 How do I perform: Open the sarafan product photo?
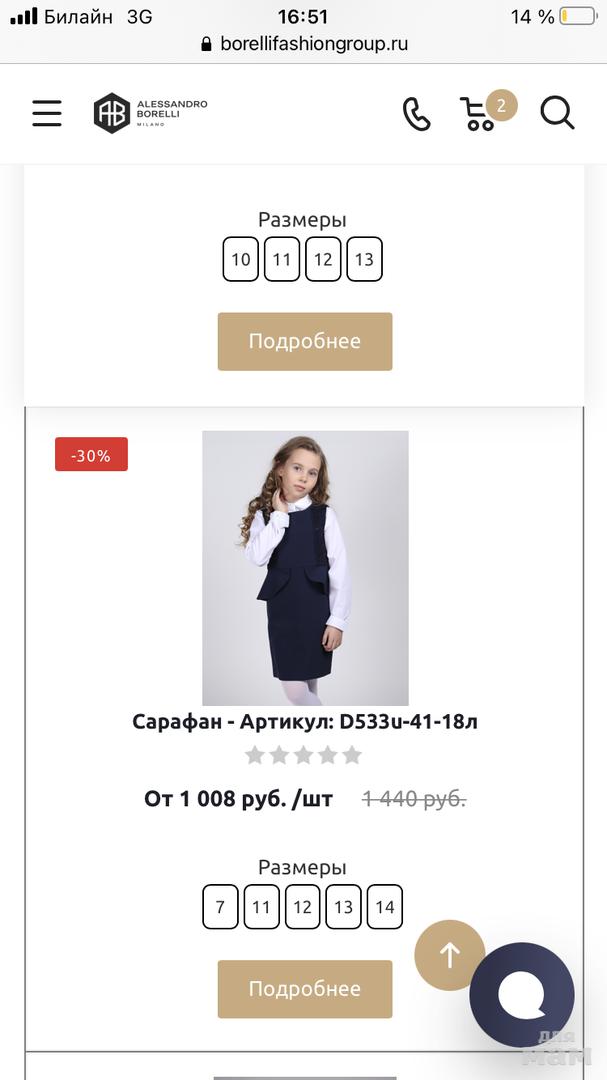click(305, 568)
